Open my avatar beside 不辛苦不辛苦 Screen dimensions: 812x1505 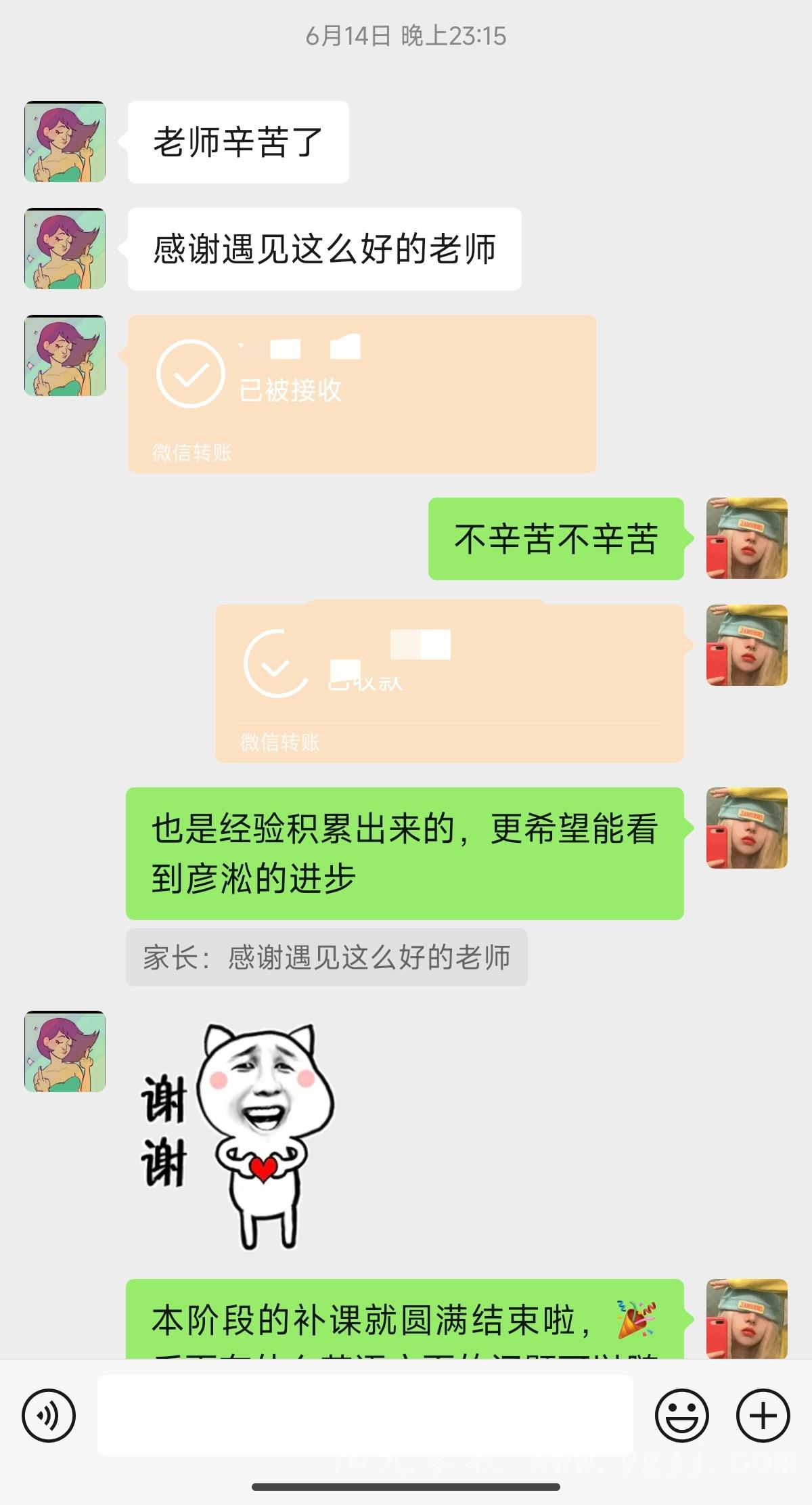[x=746, y=538]
